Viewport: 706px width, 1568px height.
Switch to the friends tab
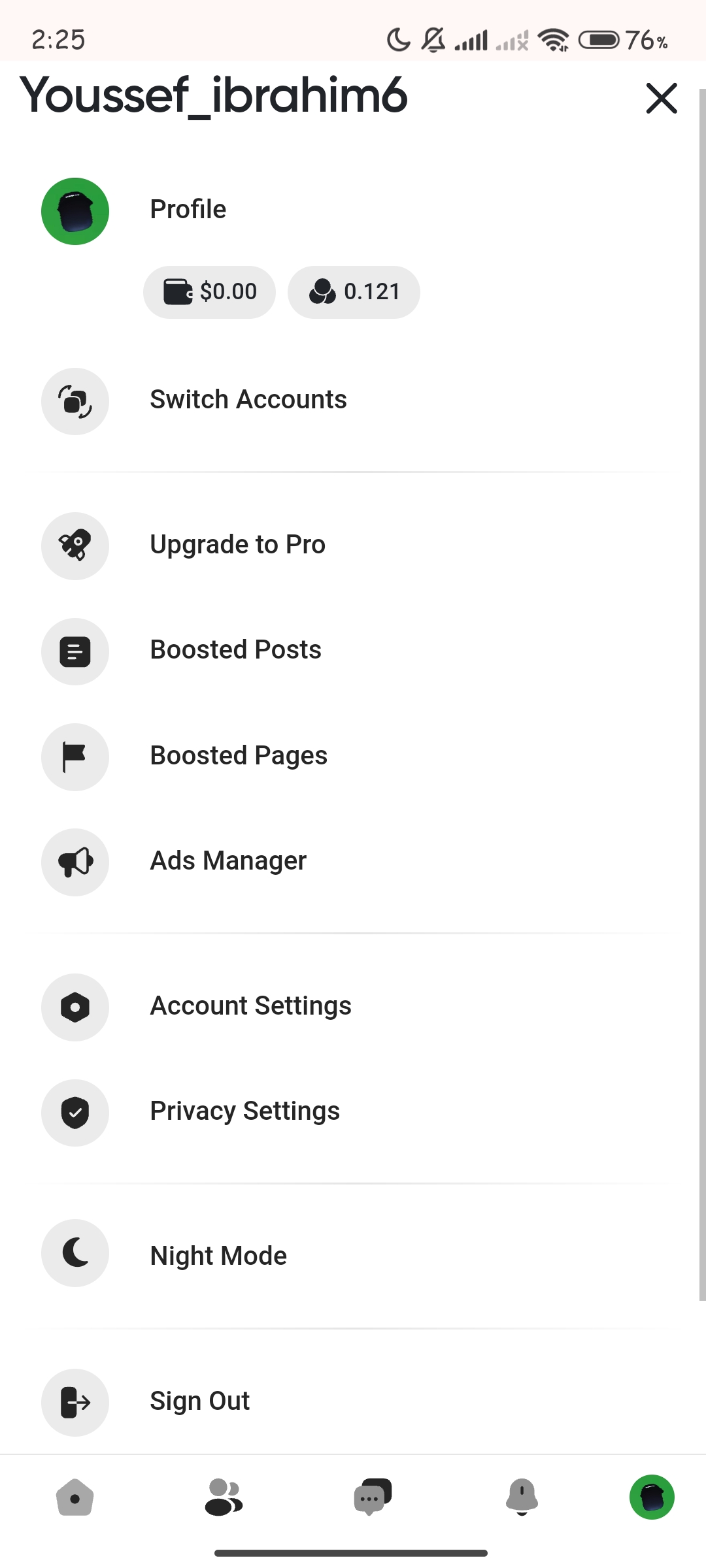[224, 1497]
